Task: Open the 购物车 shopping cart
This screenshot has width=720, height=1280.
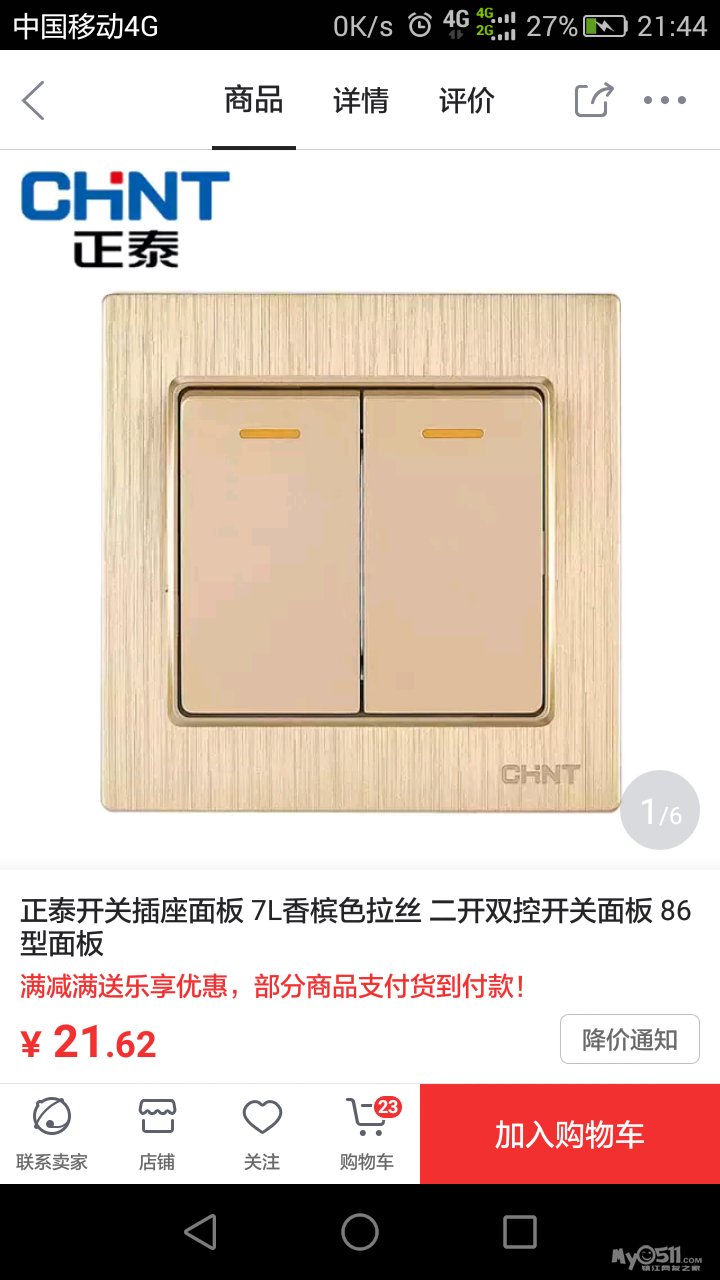Action: (x=367, y=1134)
